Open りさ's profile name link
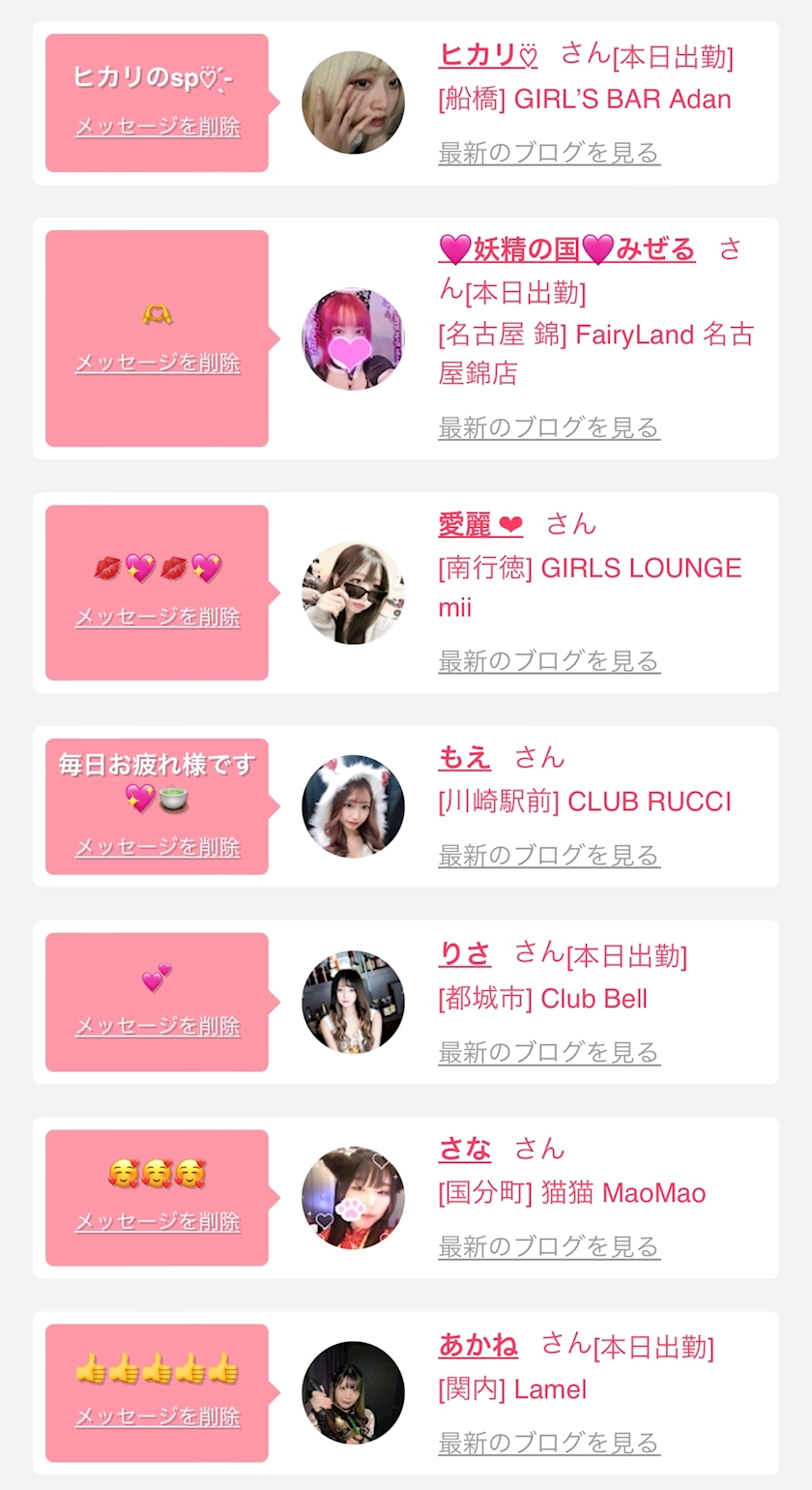Viewport: 812px width, 1490px height. (464, 953)
